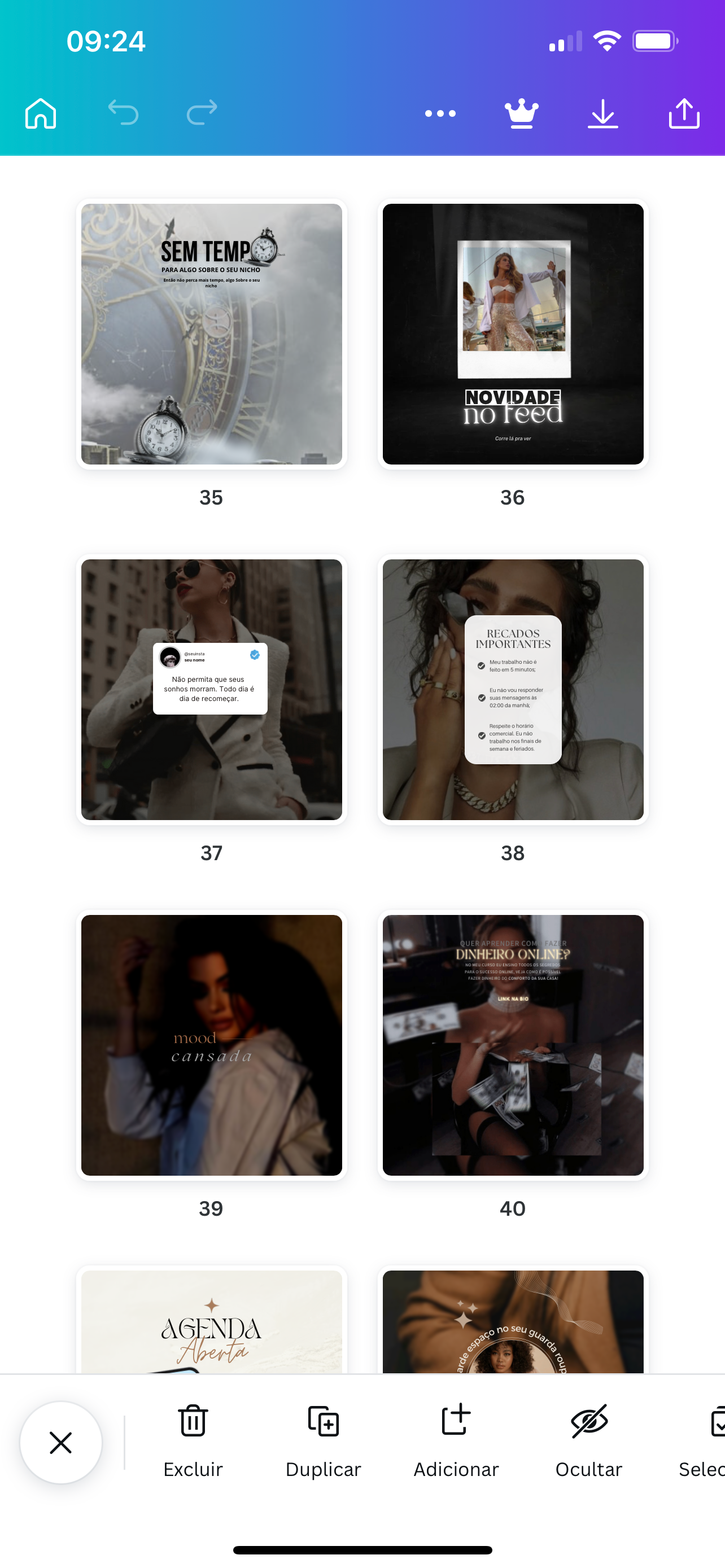Open the premium crown icon
725x1568 pixels.
point(522,113)
